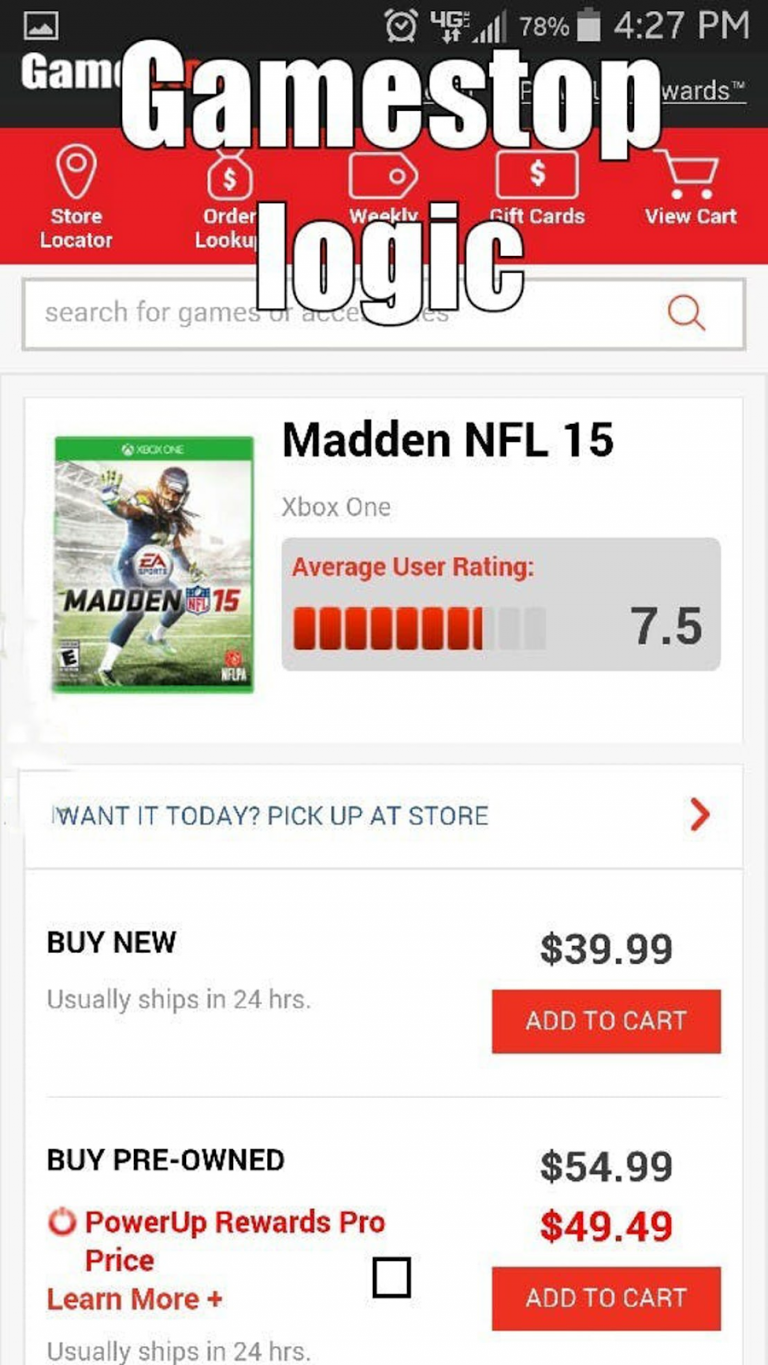768x1365 pixels.
Task: Add the pre-owned copy to cart
Action: [x=605, y=1299]
